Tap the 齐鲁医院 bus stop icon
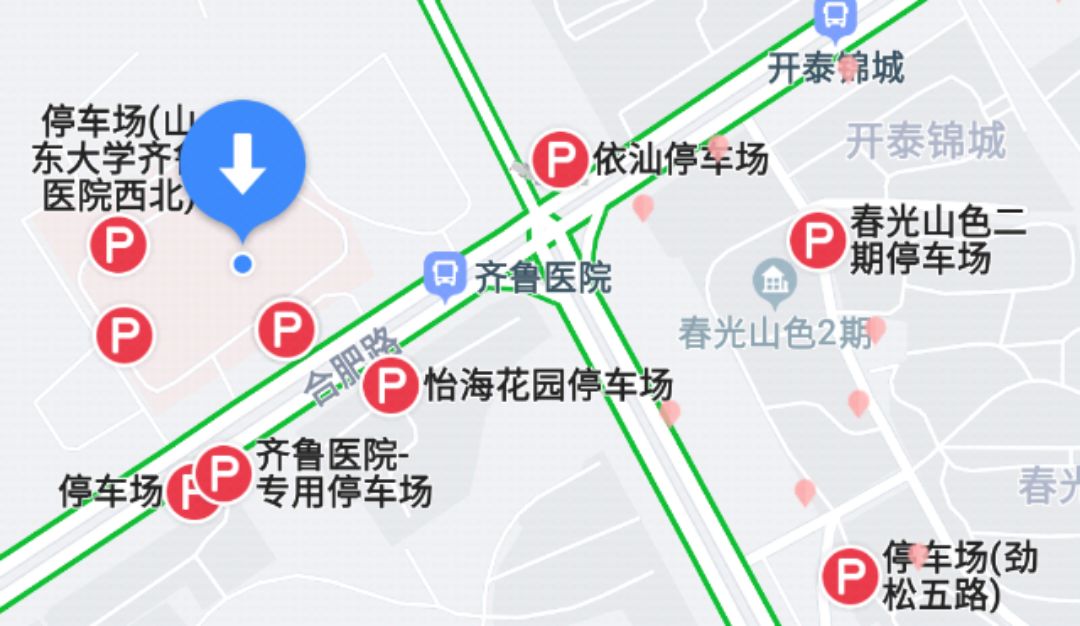The height and width of the screenshot is (626, 1080). pyautogui.click(x=445, y=275)
